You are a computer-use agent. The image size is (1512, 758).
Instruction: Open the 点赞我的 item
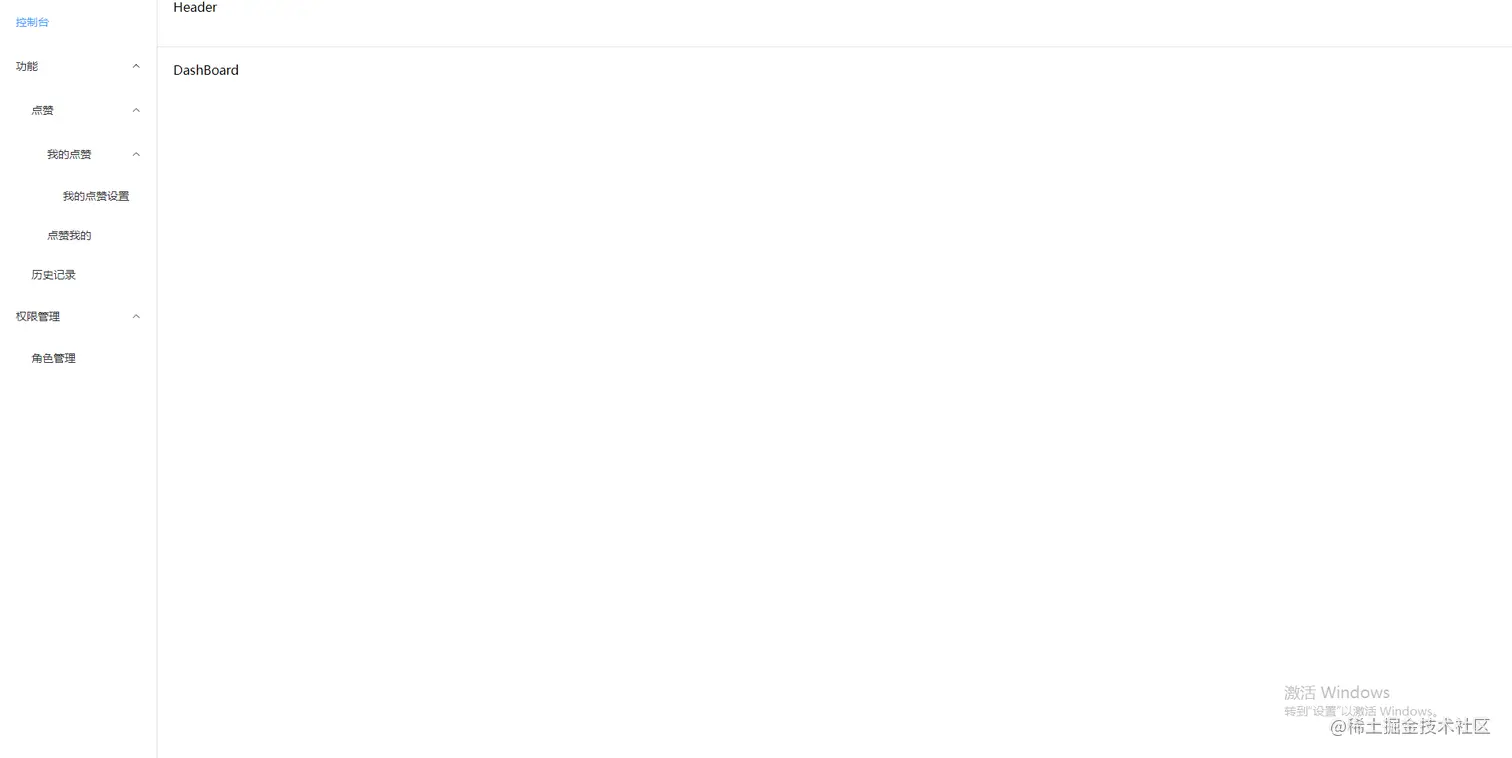tap(69, 235)
